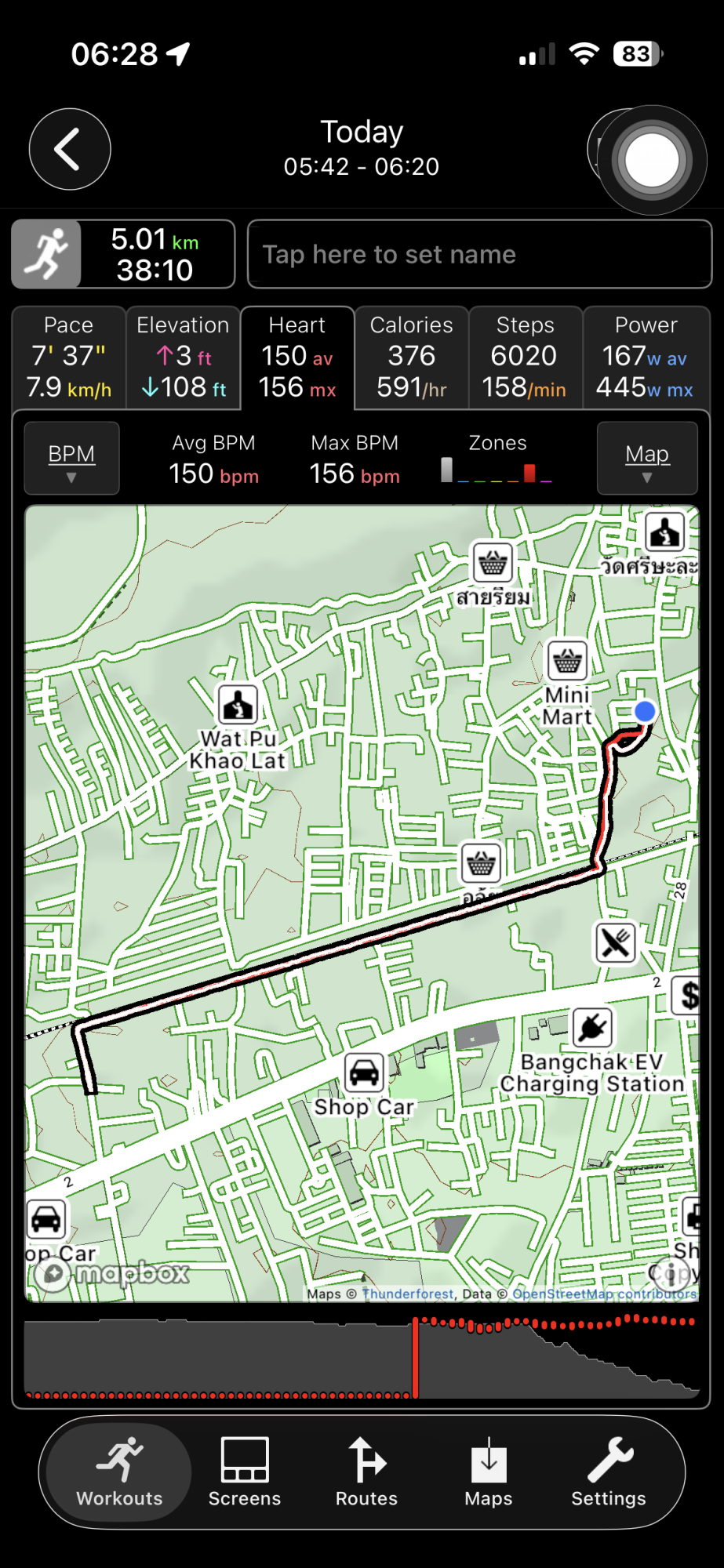The image size is (724, 1568).
Task: Switch to the Workouts tab
Action: click(x=119, y=1472)
